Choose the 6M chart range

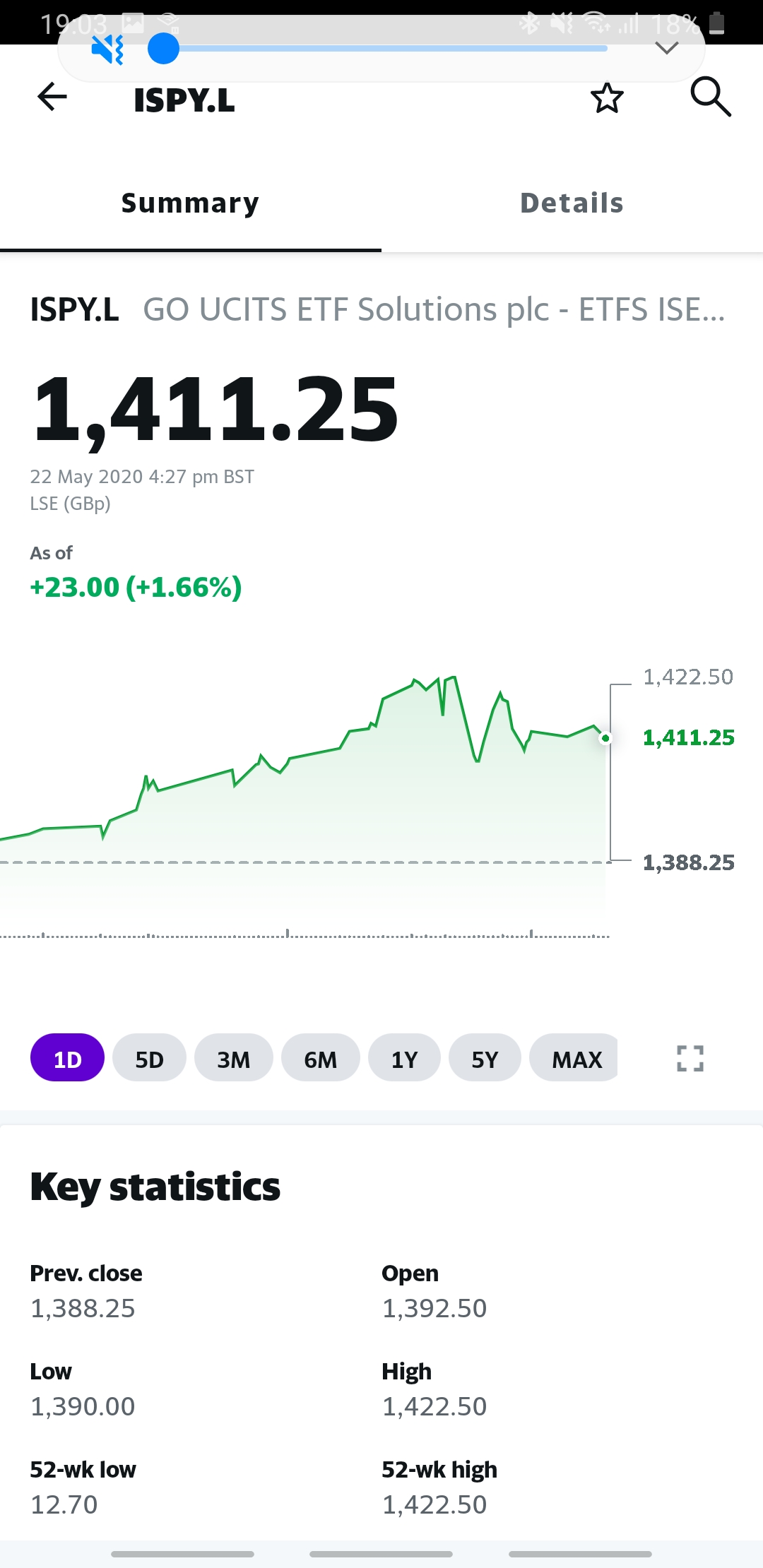click(x=320, y=1058)
